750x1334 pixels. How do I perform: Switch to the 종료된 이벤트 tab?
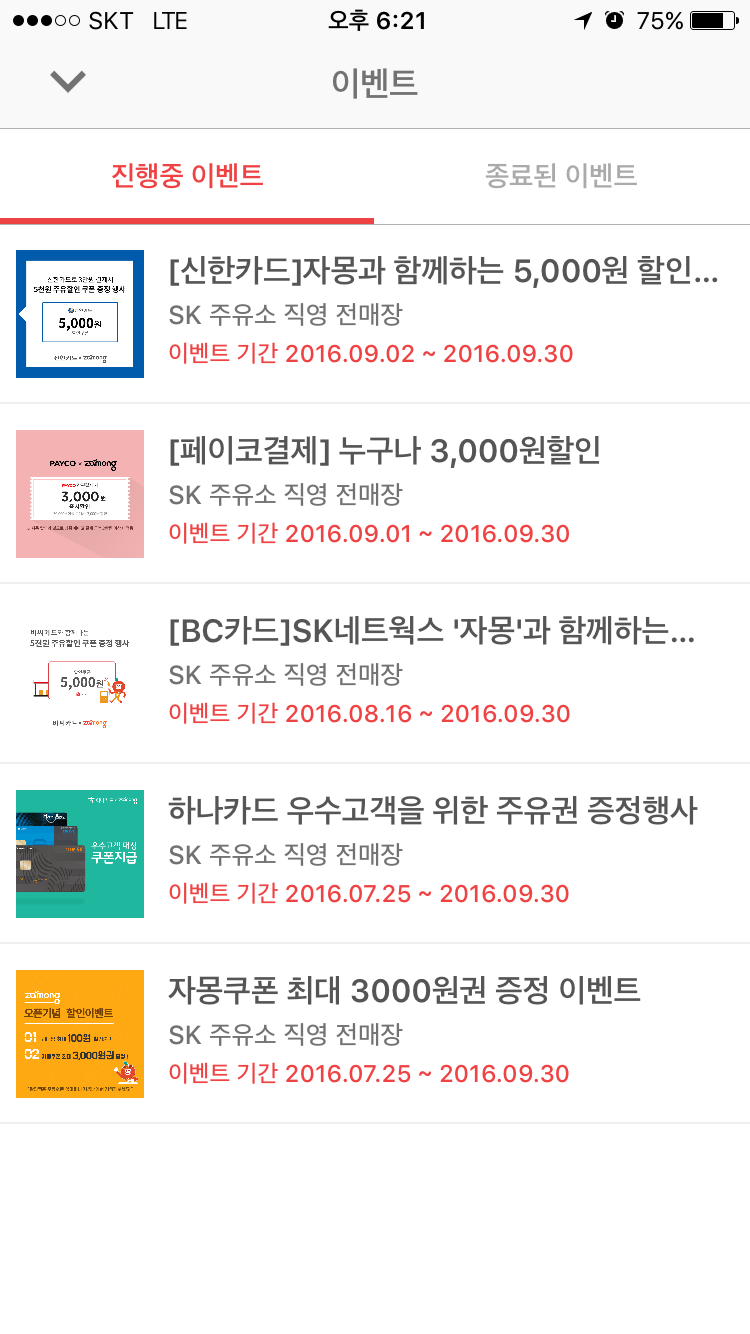coord(561,176)
